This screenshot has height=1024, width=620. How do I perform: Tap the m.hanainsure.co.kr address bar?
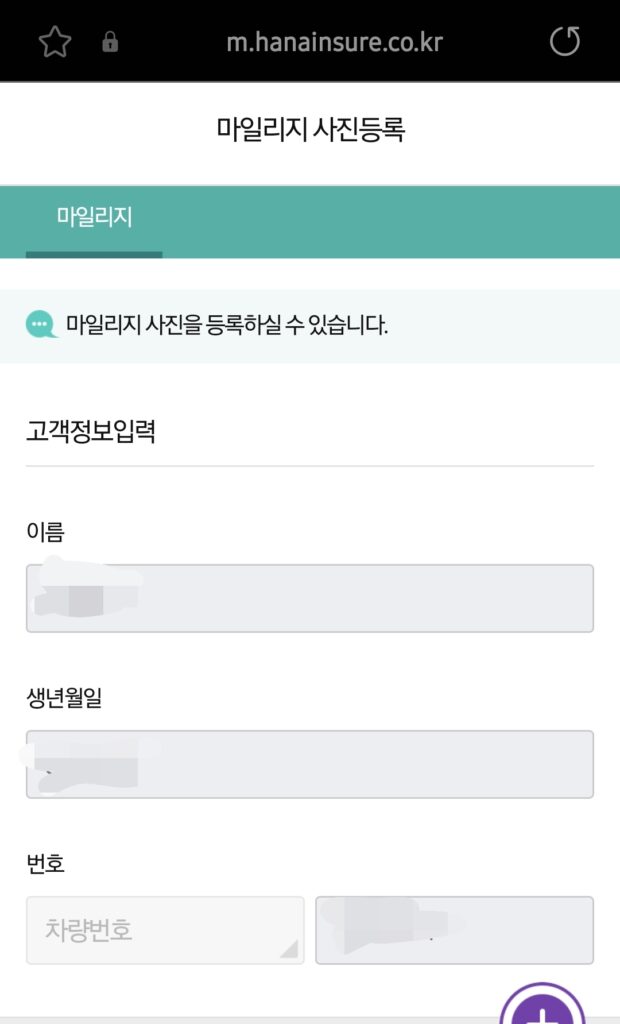[334, 42]
